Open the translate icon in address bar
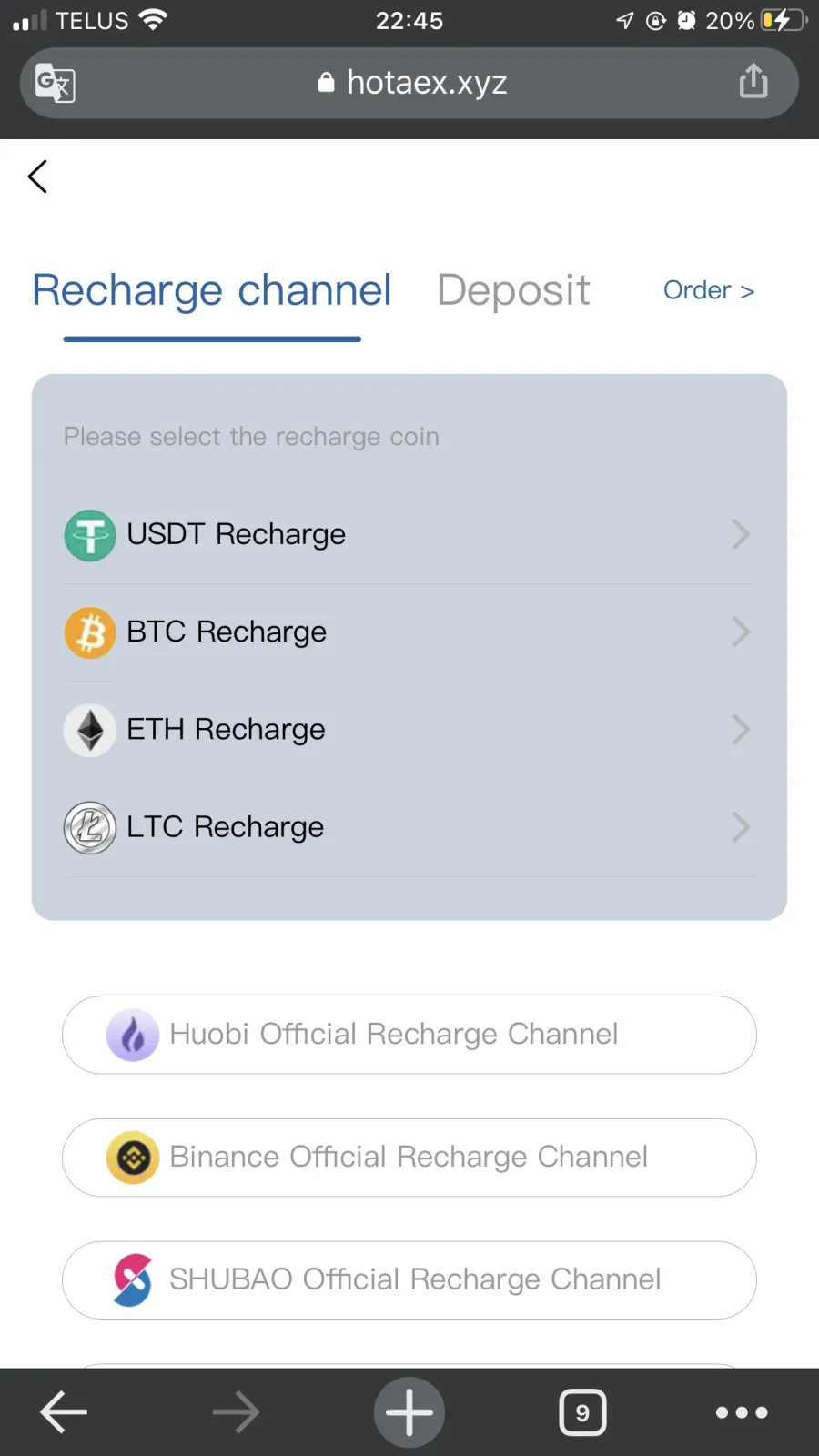This screenshot has height=1456, width=819. (55, 83)
